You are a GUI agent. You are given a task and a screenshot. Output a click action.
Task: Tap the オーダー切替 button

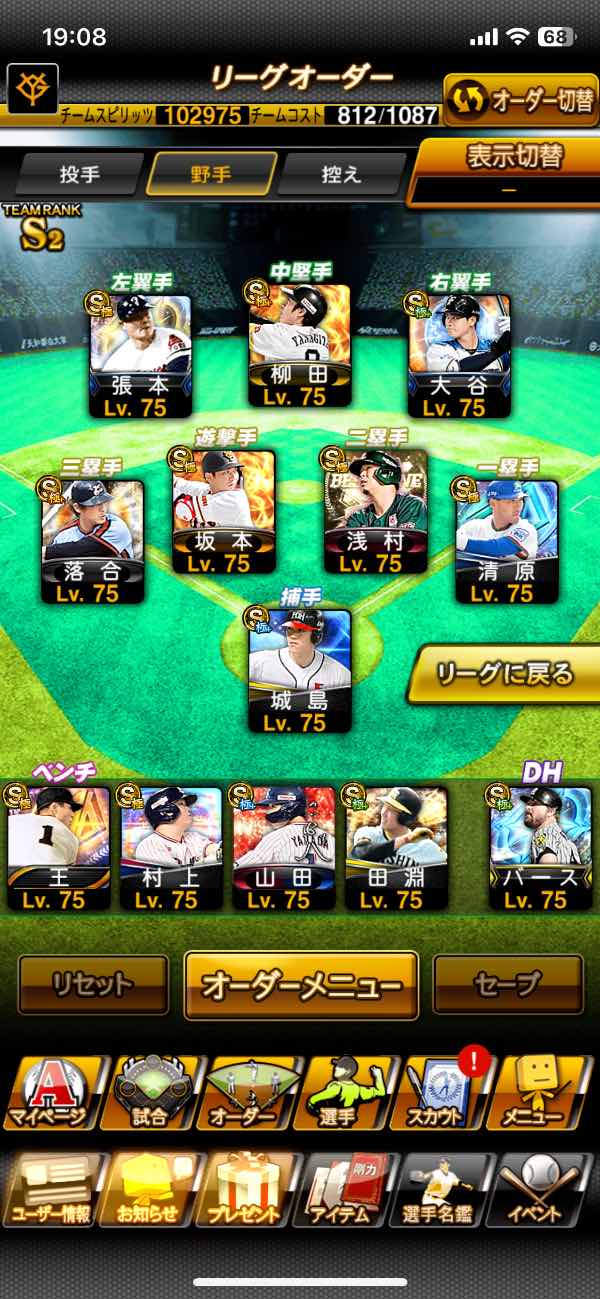(x=520, y=100)
